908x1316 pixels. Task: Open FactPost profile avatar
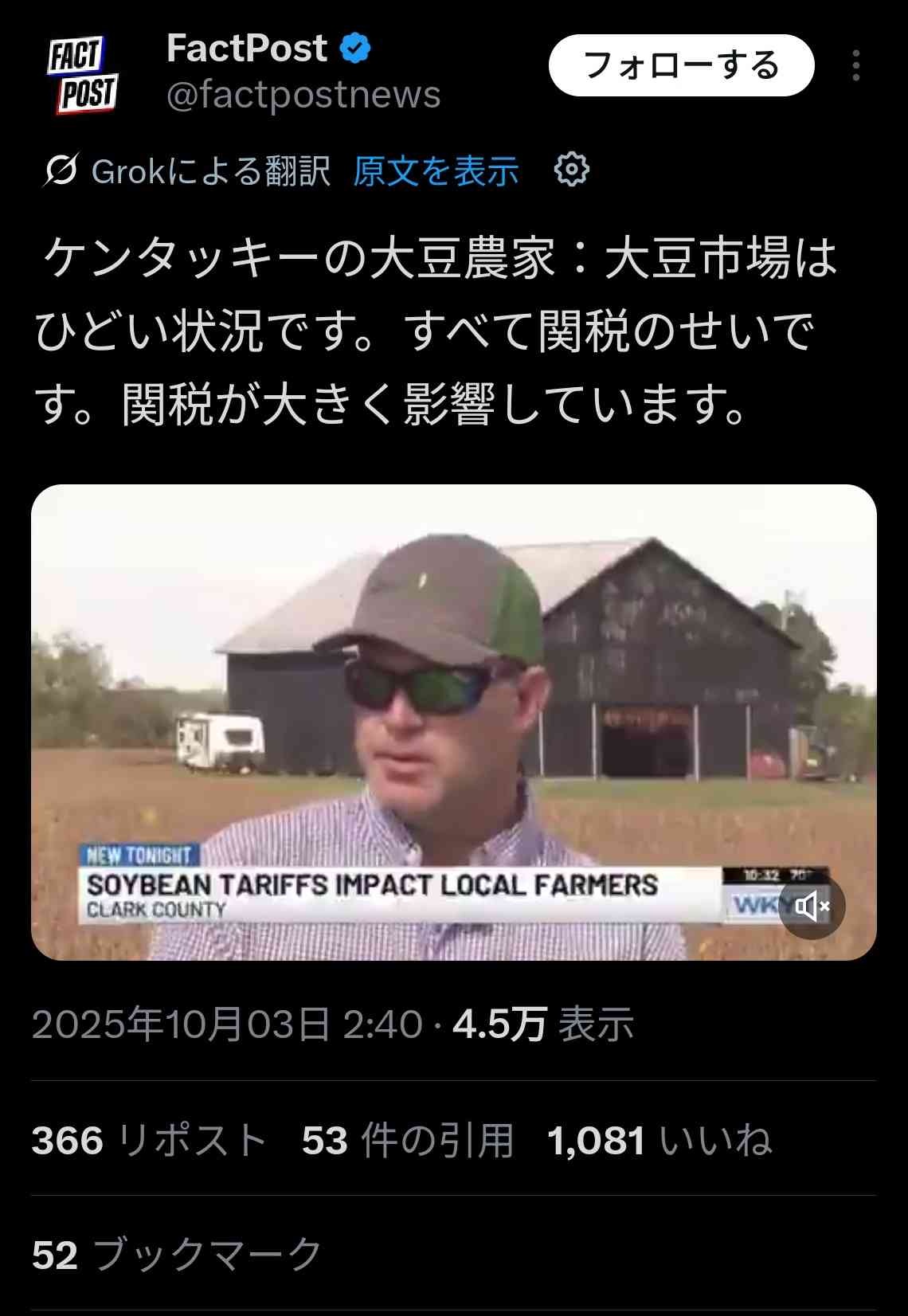click(x=82, y=76)
